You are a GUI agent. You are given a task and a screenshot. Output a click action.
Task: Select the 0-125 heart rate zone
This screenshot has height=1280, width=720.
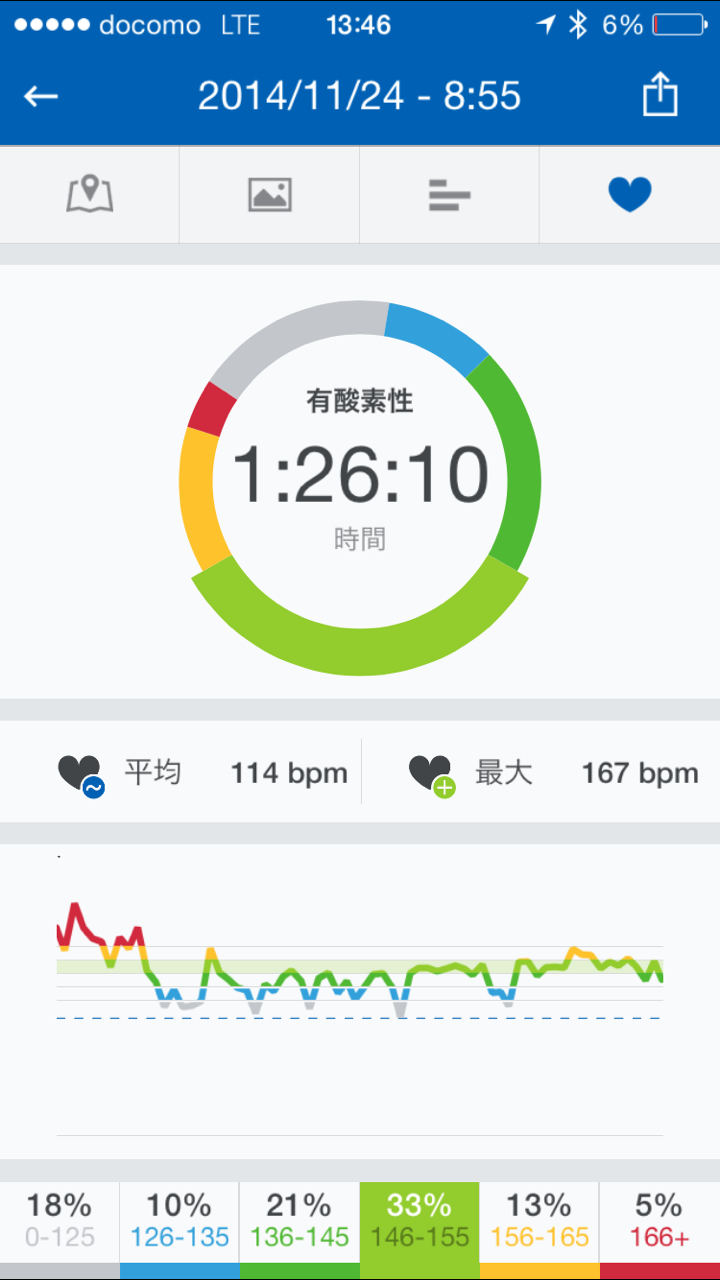click(x=60, y=1222)
